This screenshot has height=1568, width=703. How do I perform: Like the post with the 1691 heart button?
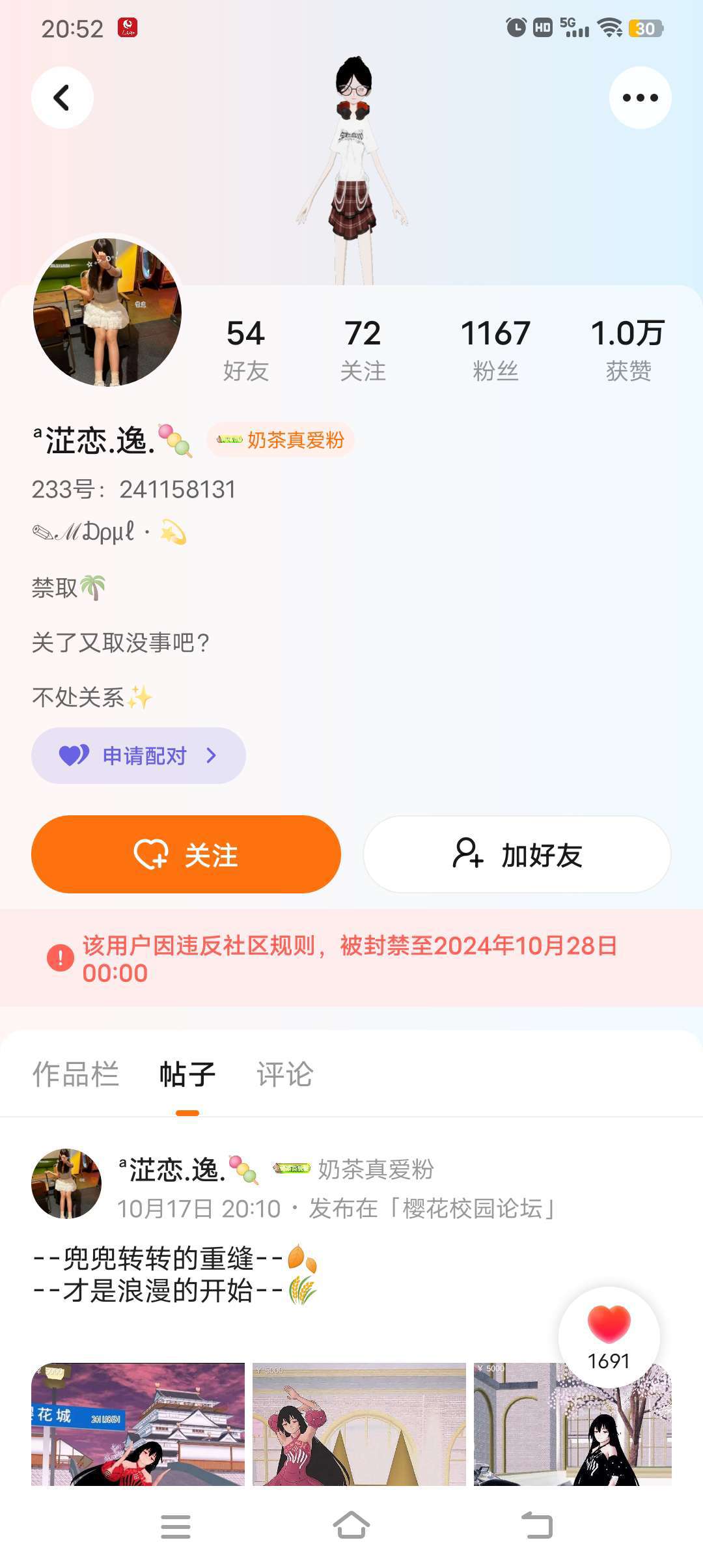pos(609,1336)
